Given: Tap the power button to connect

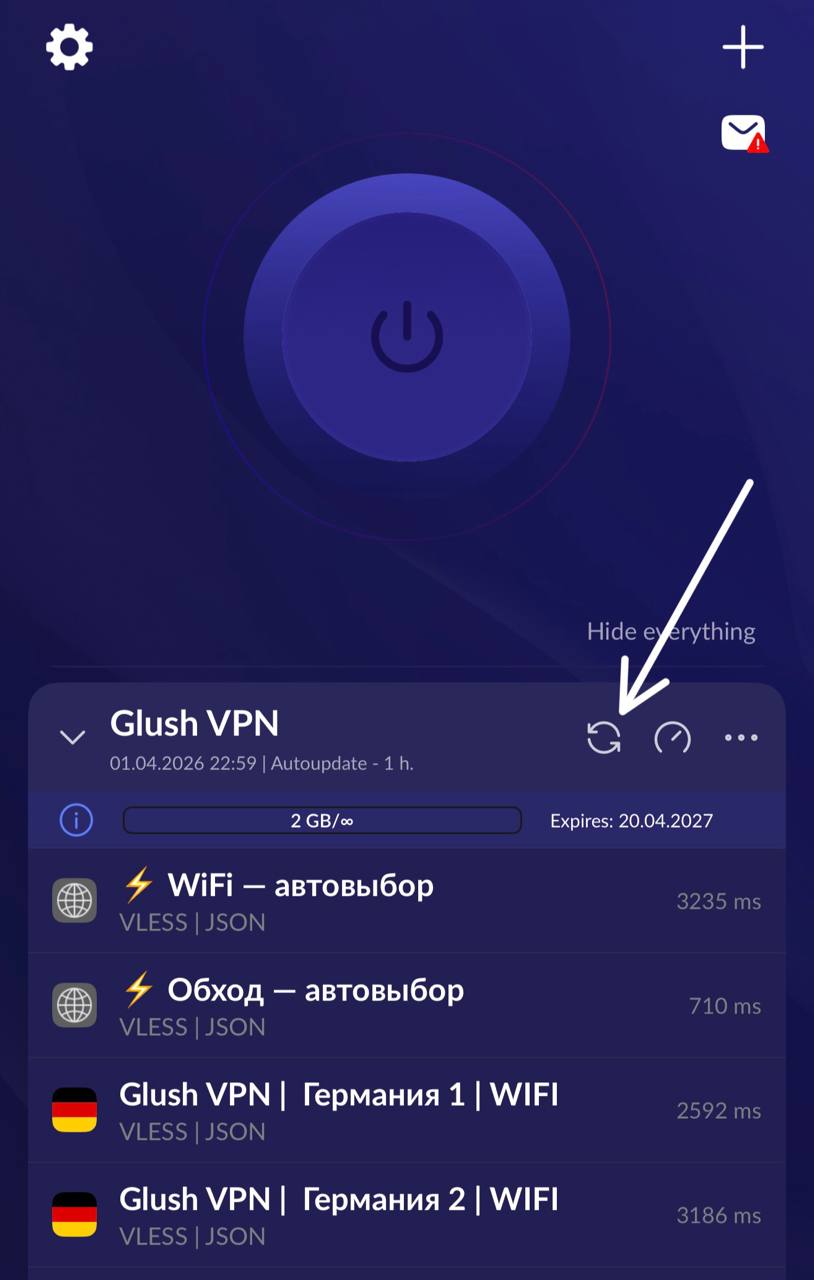Looking at the screenshot, I should coord(407,338).
